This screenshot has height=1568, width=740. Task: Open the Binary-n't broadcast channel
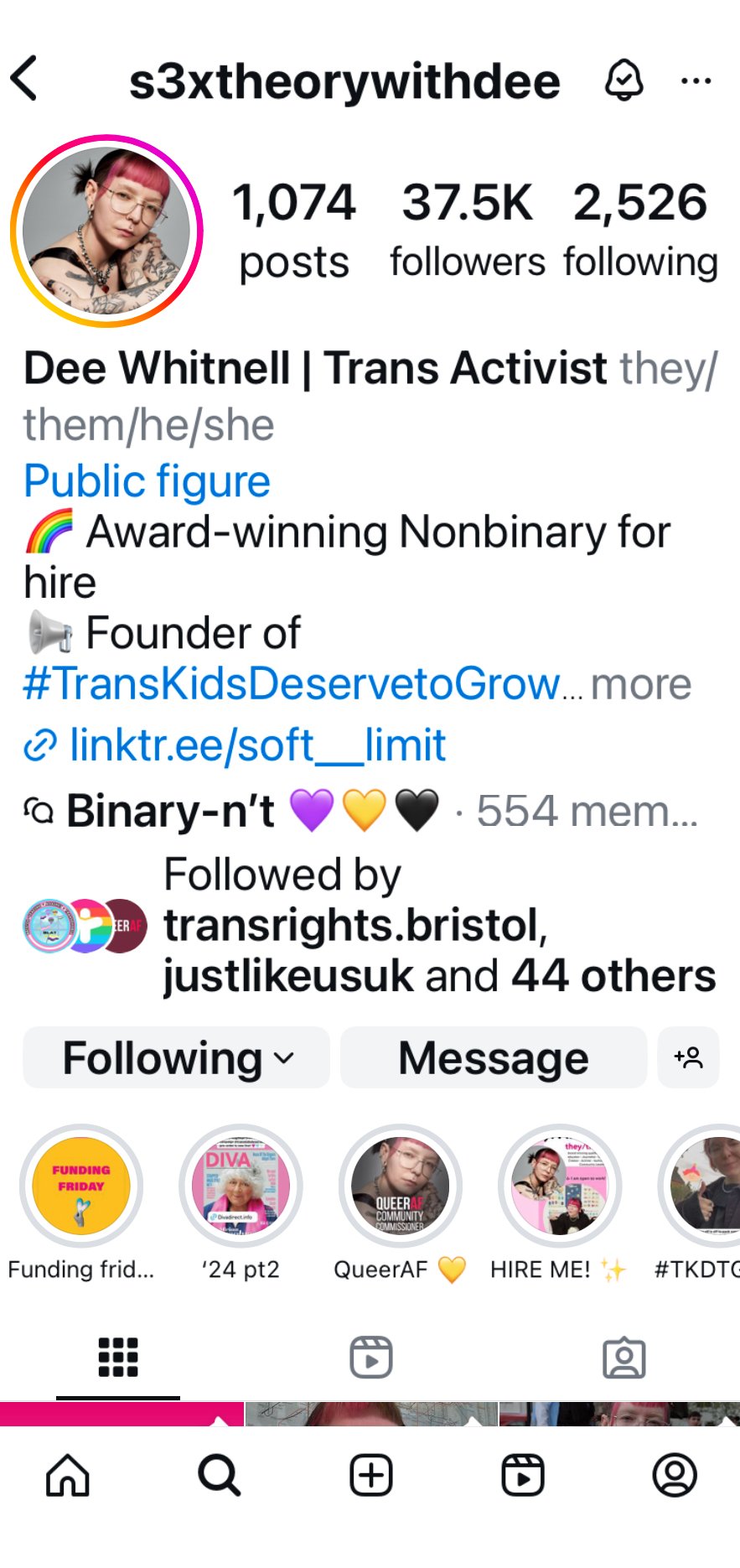point(360,811)
